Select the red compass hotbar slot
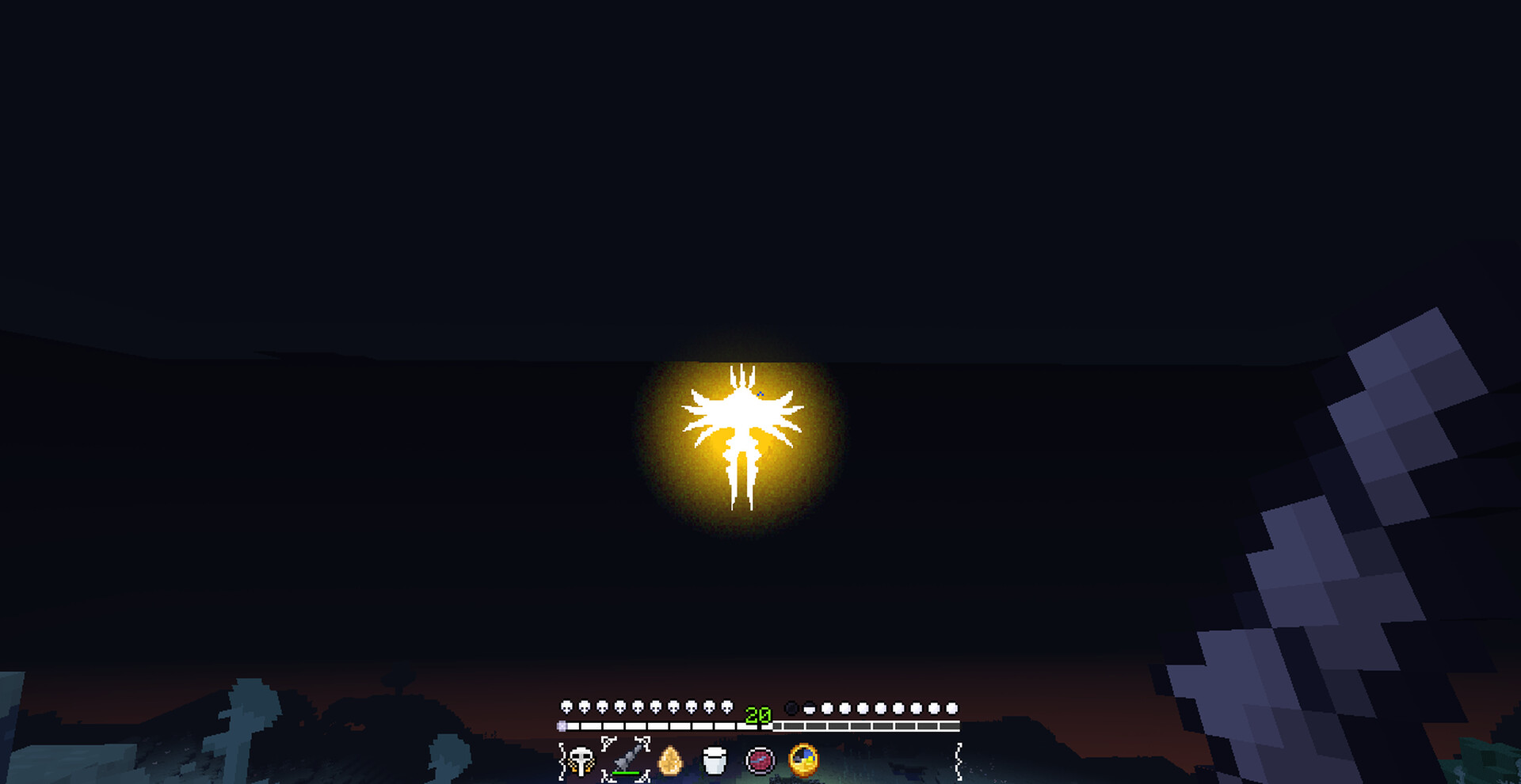Viewport: 1521px width, 784px height. point(760,761)
